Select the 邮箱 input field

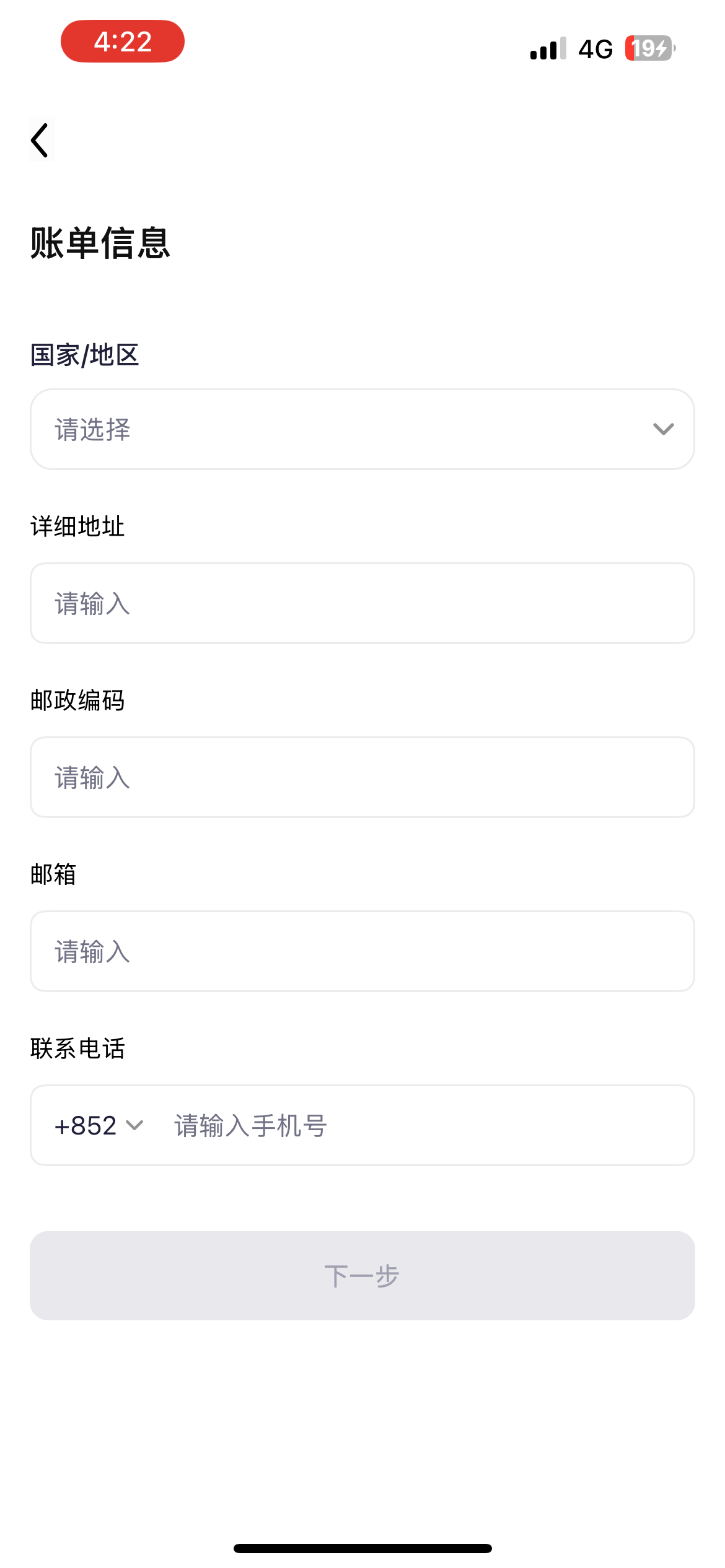pyautogui.click(x=362, y=951)
